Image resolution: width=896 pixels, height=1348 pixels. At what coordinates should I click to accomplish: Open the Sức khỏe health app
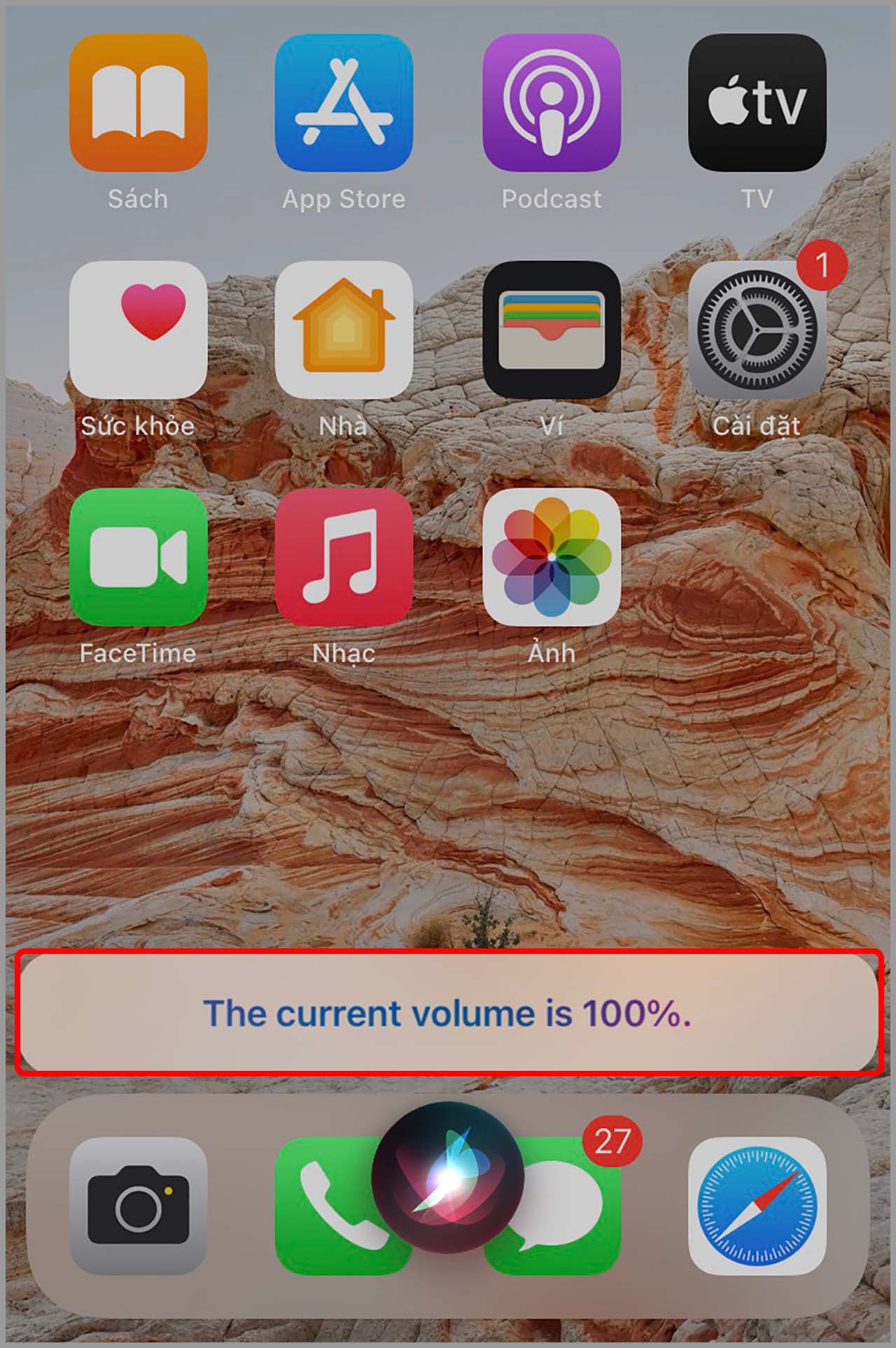pyautogui.click(x=138, y=330)
